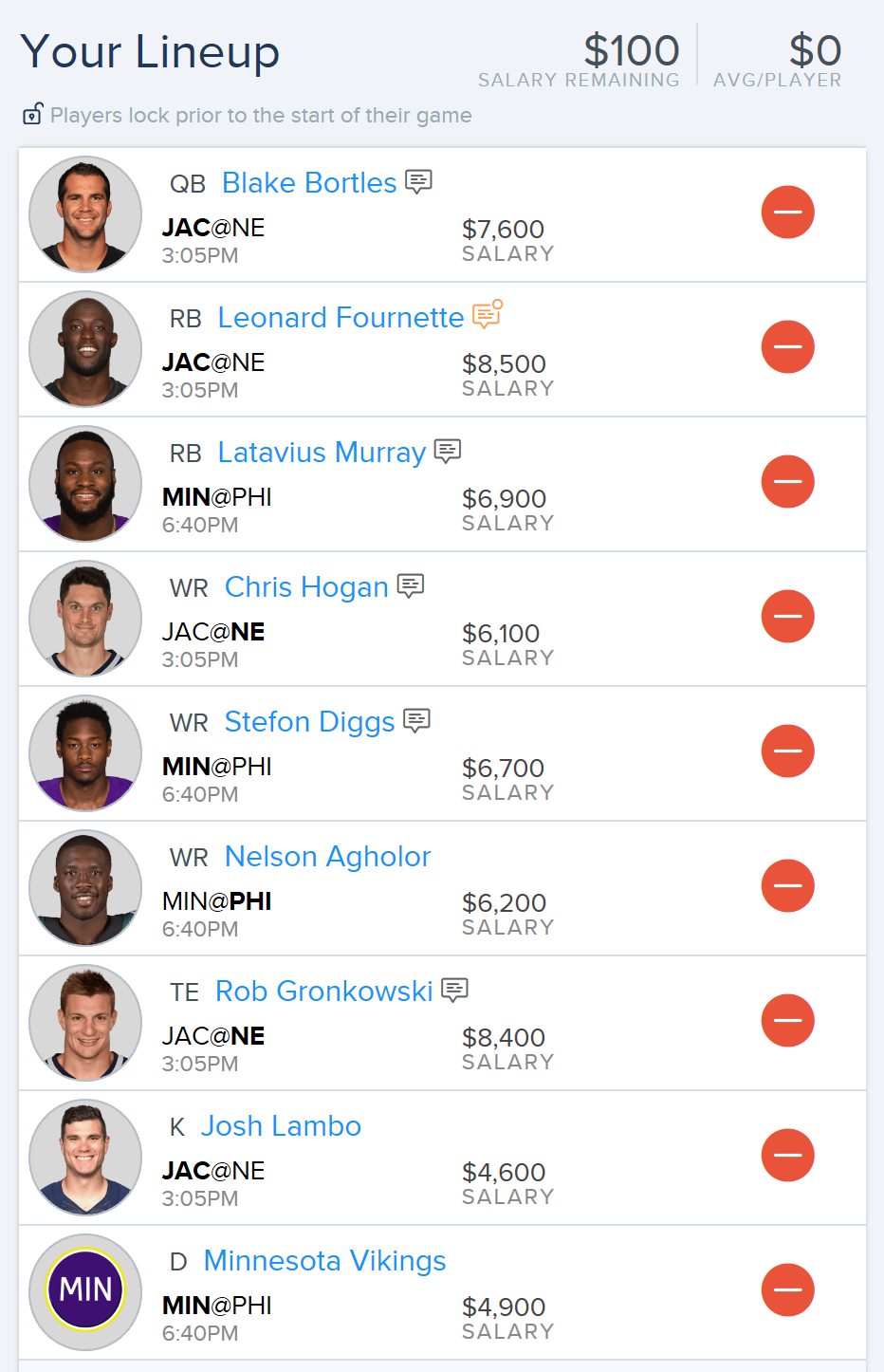
Task: Tap the news icon beside Blake Bortles
Action: [418, 181]
